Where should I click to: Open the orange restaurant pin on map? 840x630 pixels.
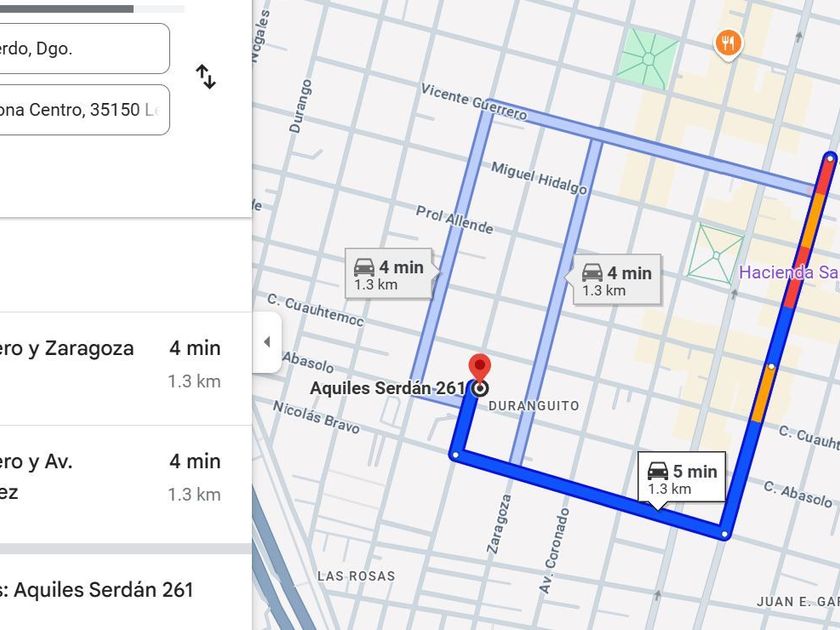point(728,44)
